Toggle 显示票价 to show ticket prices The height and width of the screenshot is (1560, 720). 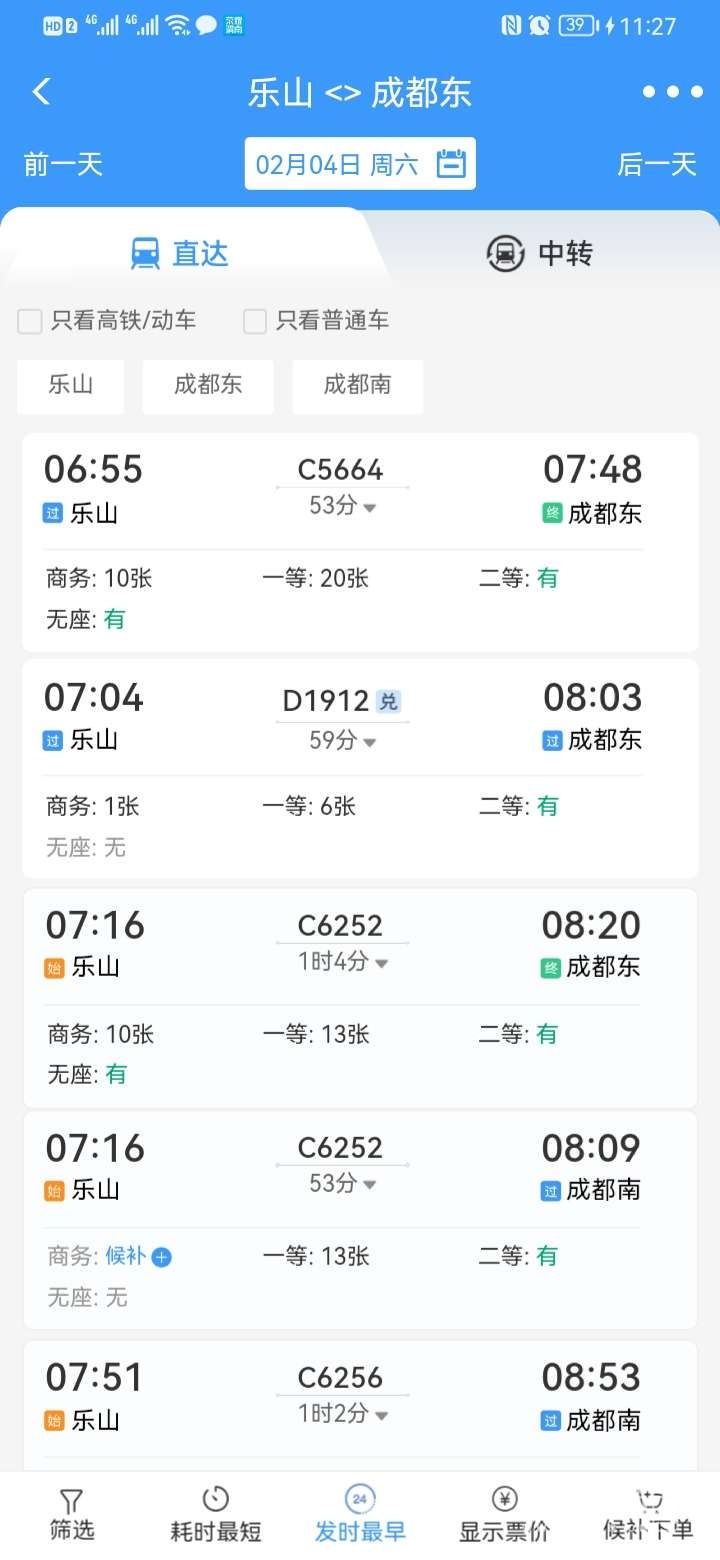[x=504, y=1515]
